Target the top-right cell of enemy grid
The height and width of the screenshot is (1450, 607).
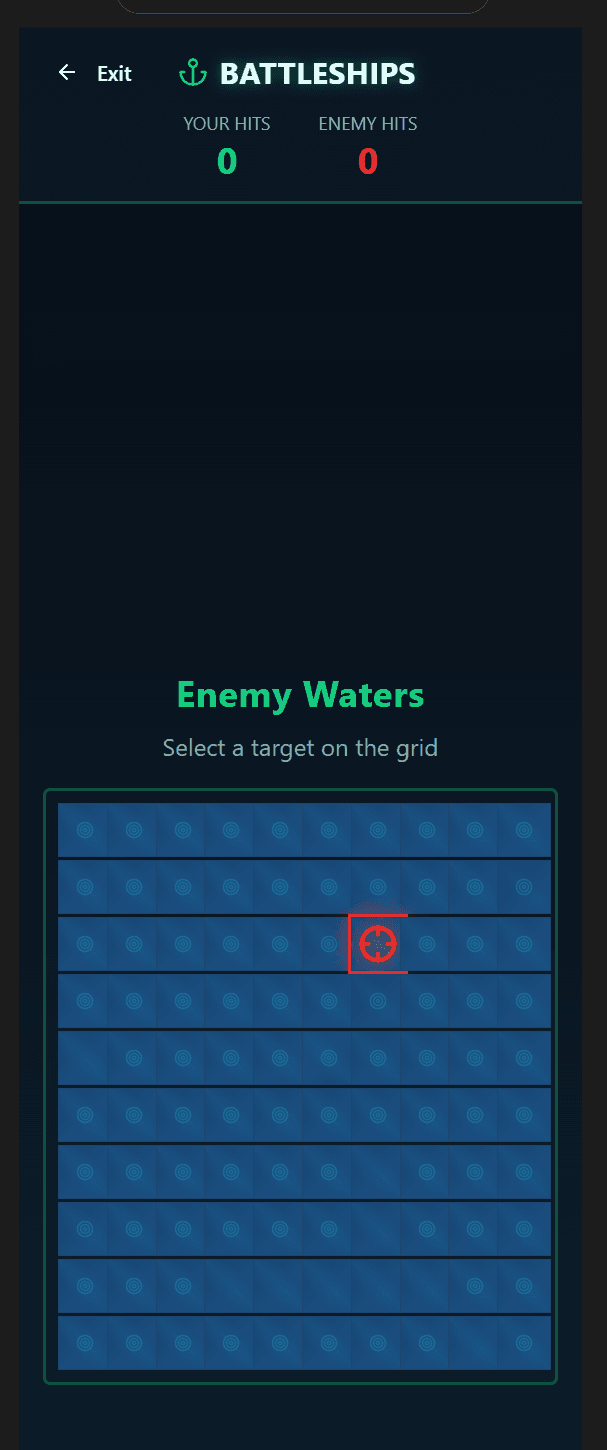point(525,830)
